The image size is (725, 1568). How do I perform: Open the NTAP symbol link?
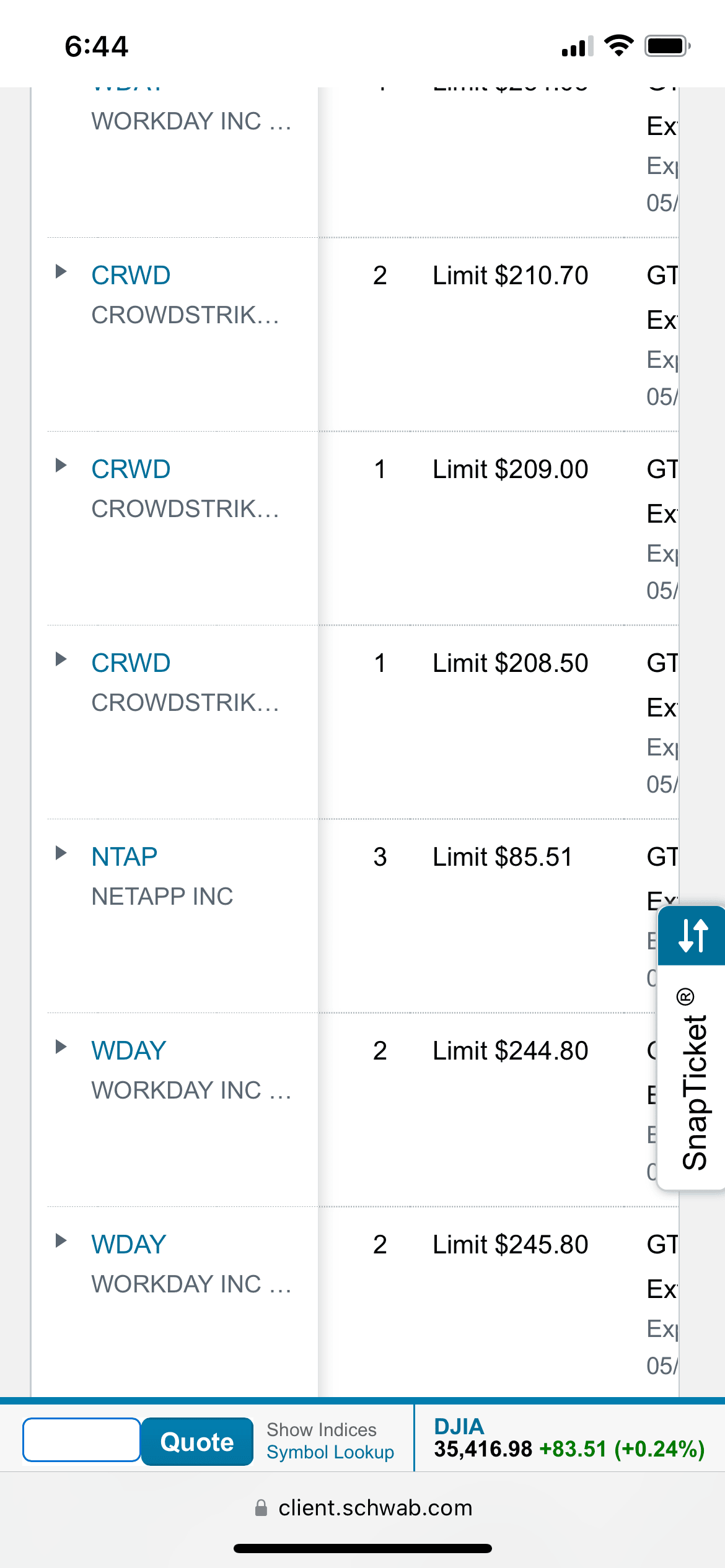[x=124, y=857]
